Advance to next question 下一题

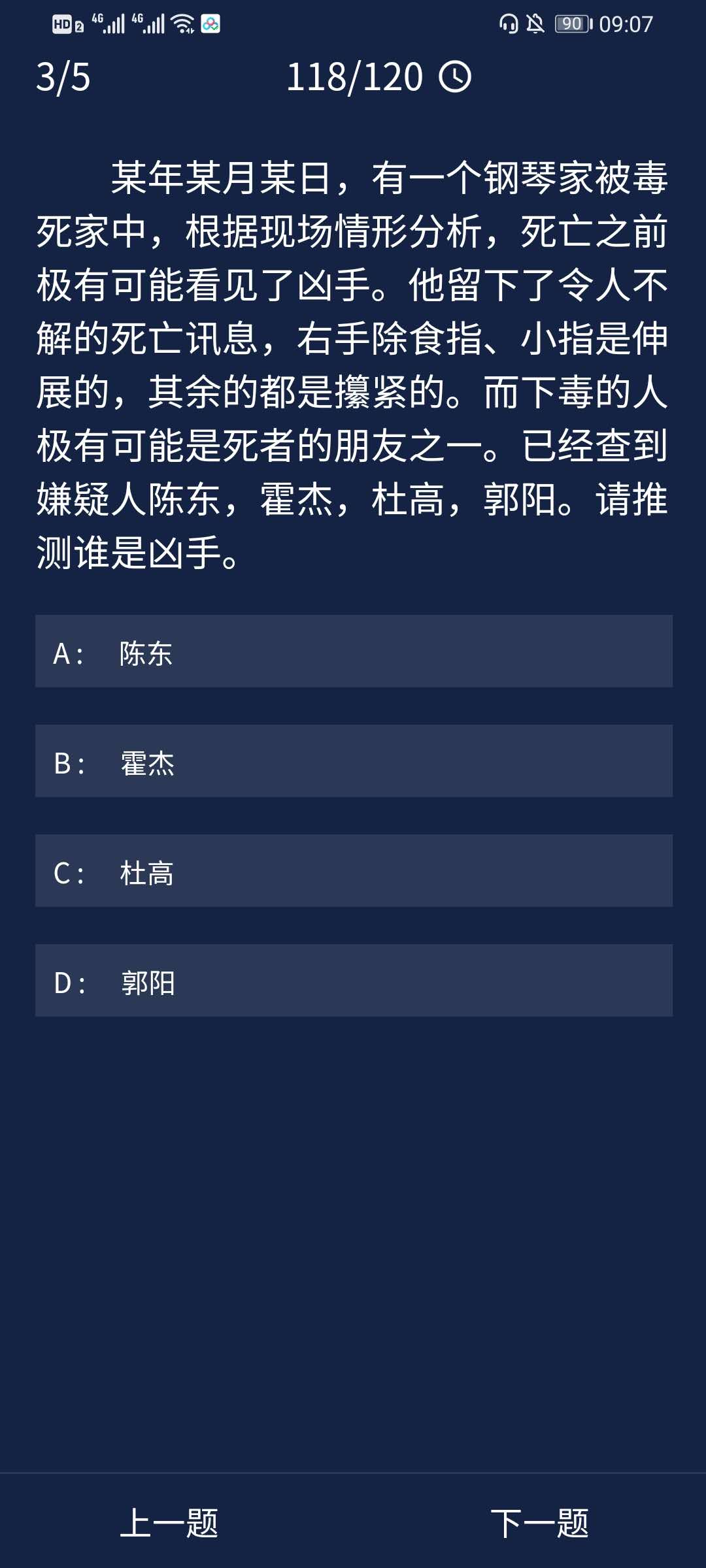coord(539,1523)
